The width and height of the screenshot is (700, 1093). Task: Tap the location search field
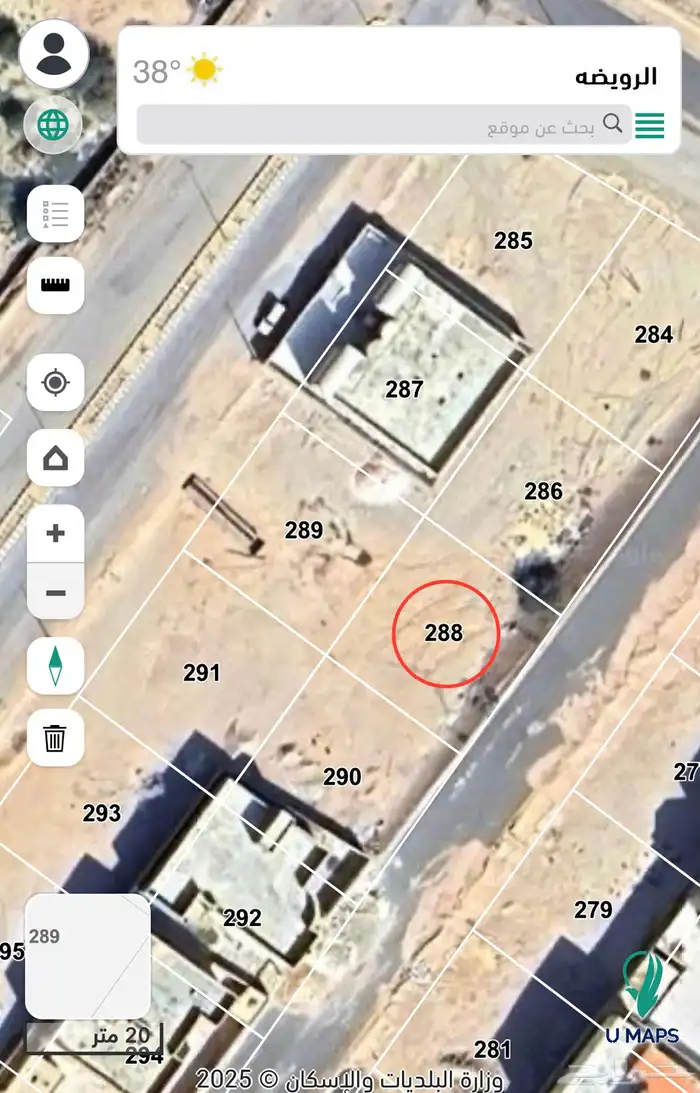click(x=383, y=125)
